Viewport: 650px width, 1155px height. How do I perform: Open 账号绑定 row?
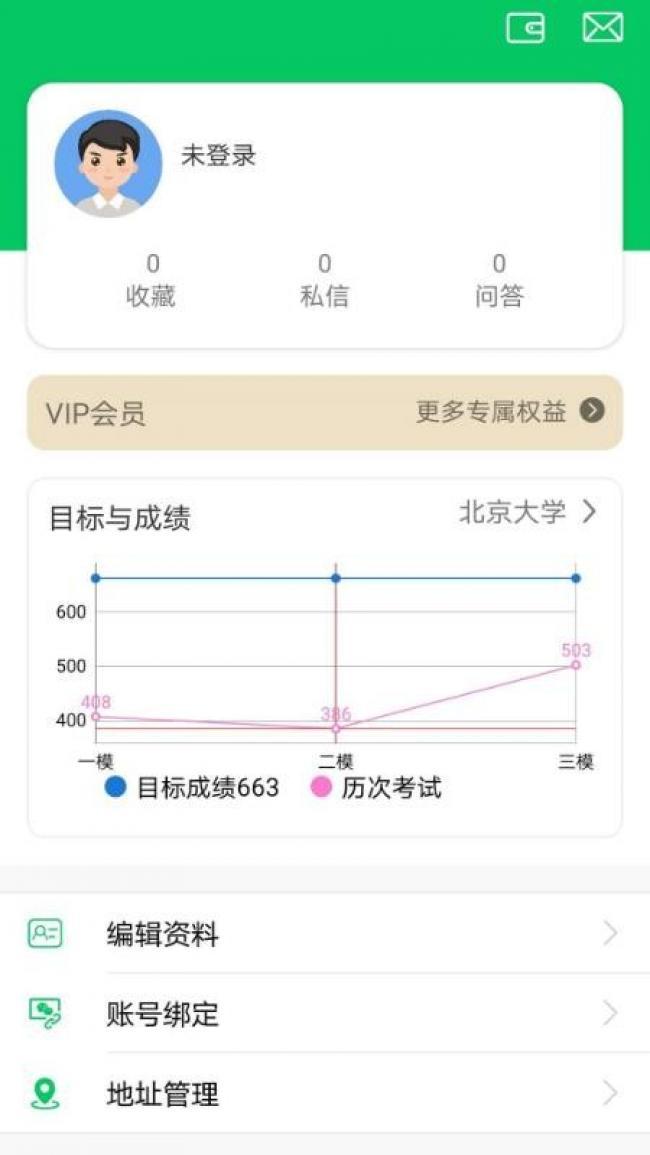coord(325,1014)
